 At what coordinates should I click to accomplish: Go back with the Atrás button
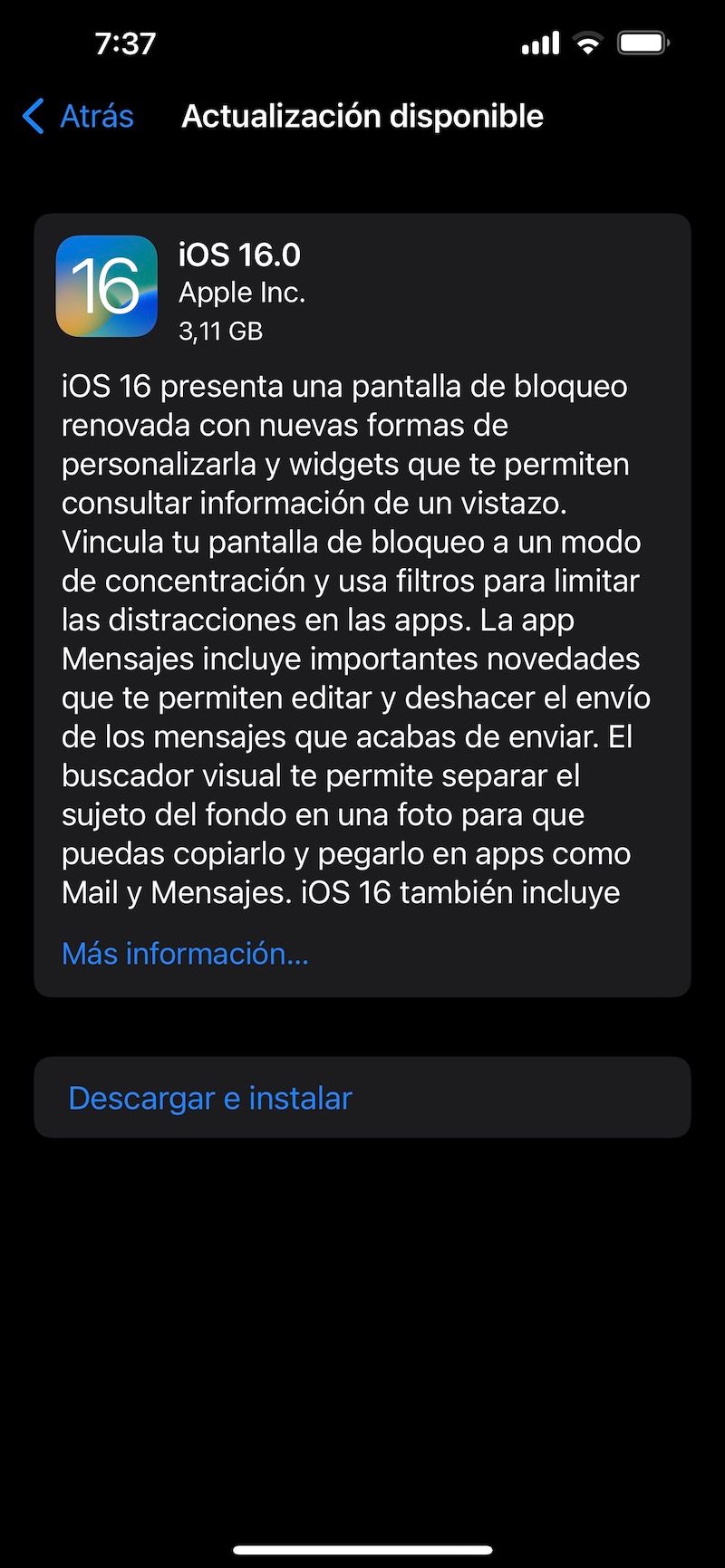pyautogui.click(x=80, y=117)
